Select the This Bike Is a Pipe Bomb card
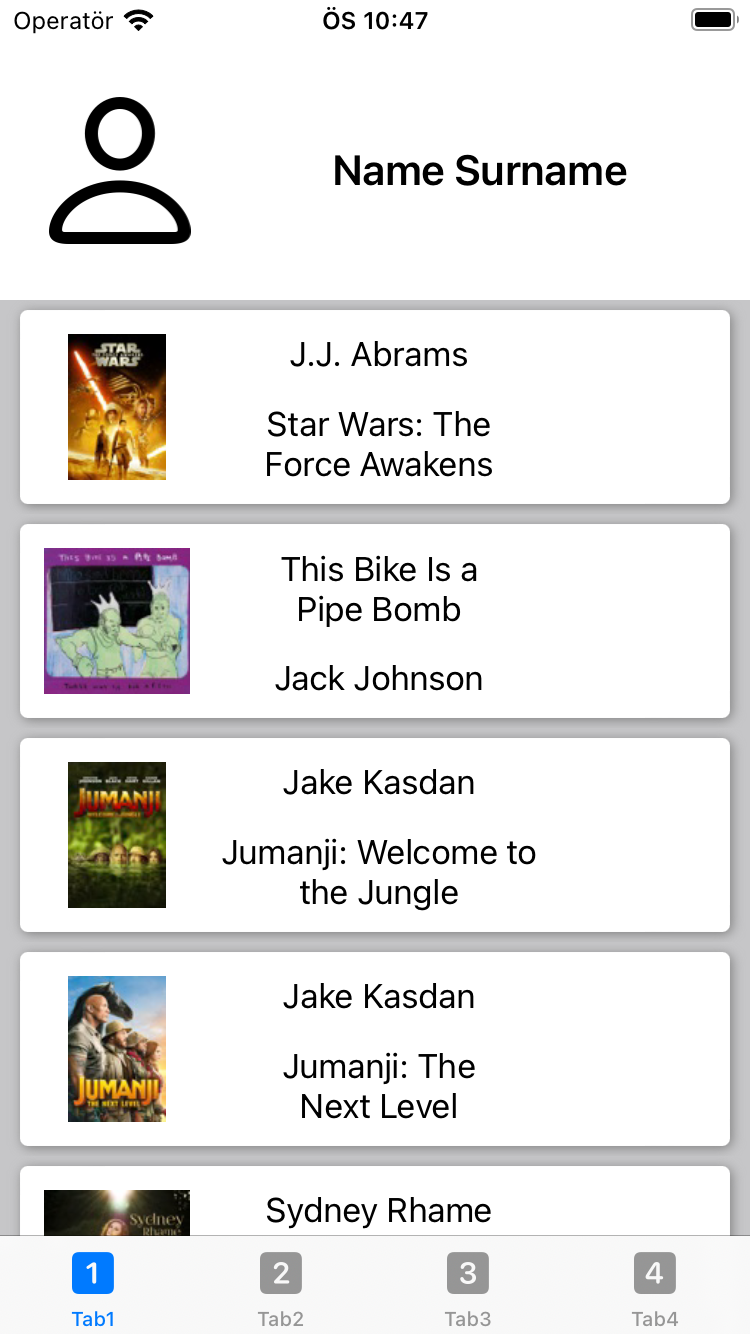750x1334 pixels. (x=375, y=621)
